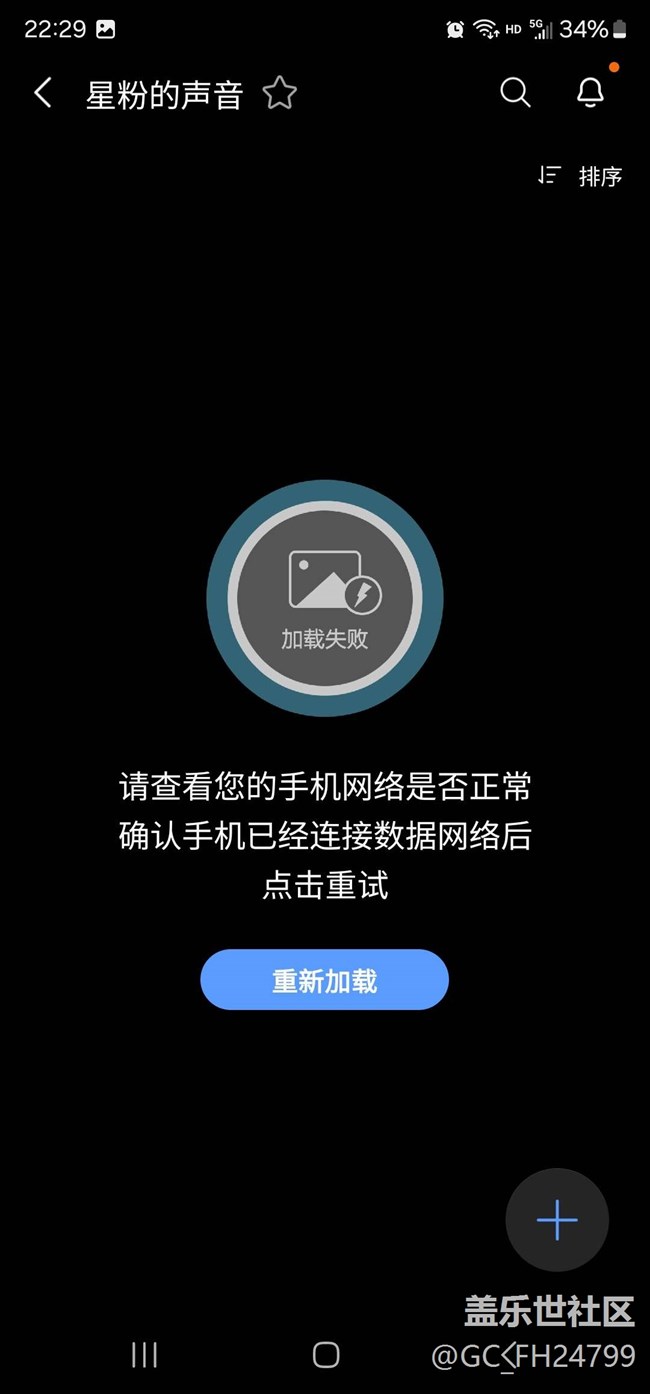The height and width of the screenshot is (1394, 650).
Task: Favorite 星粉的声音 with the star icon
Action: tap(280, 94)
